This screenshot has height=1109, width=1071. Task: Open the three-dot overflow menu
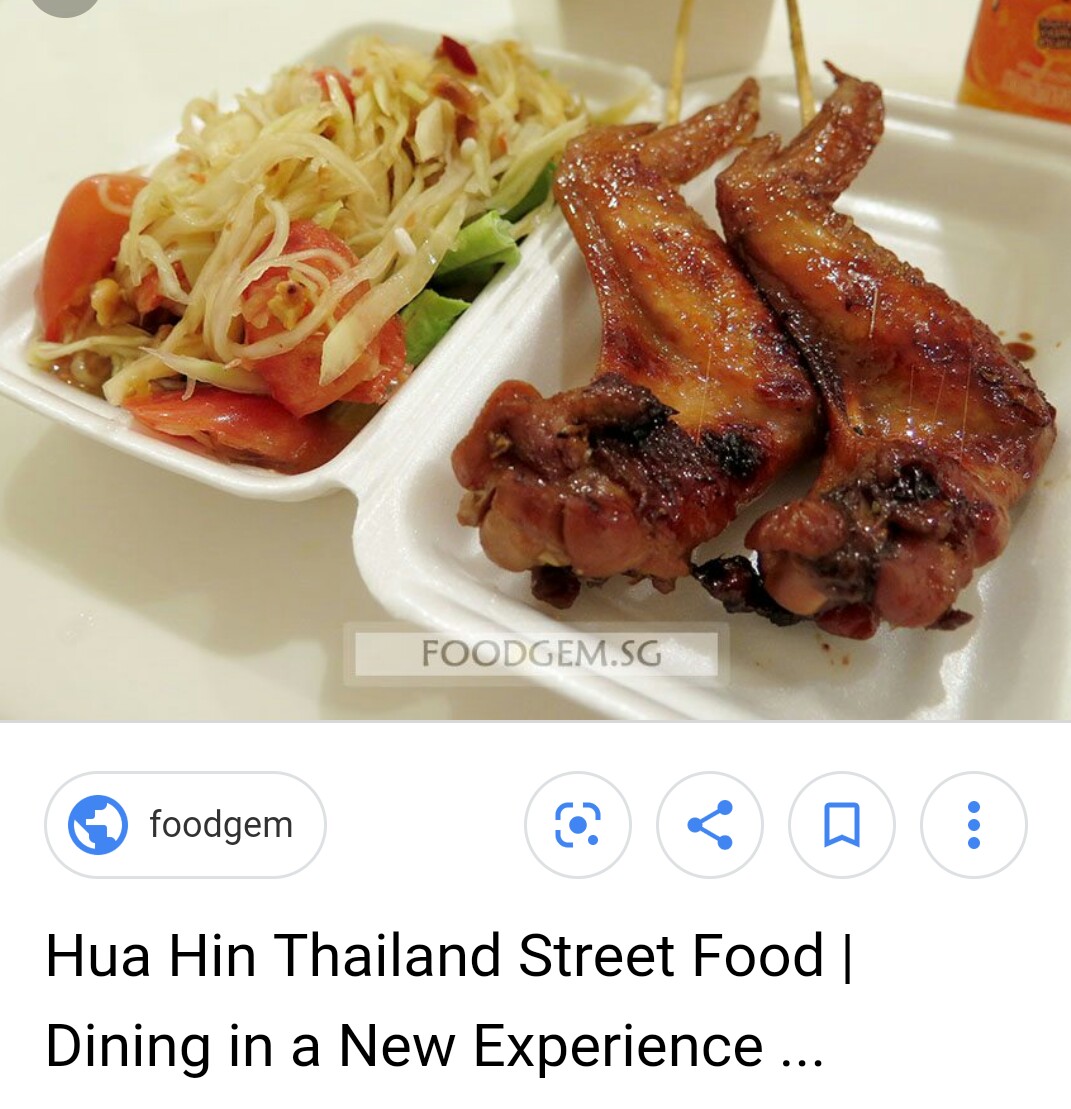(973, 825)
